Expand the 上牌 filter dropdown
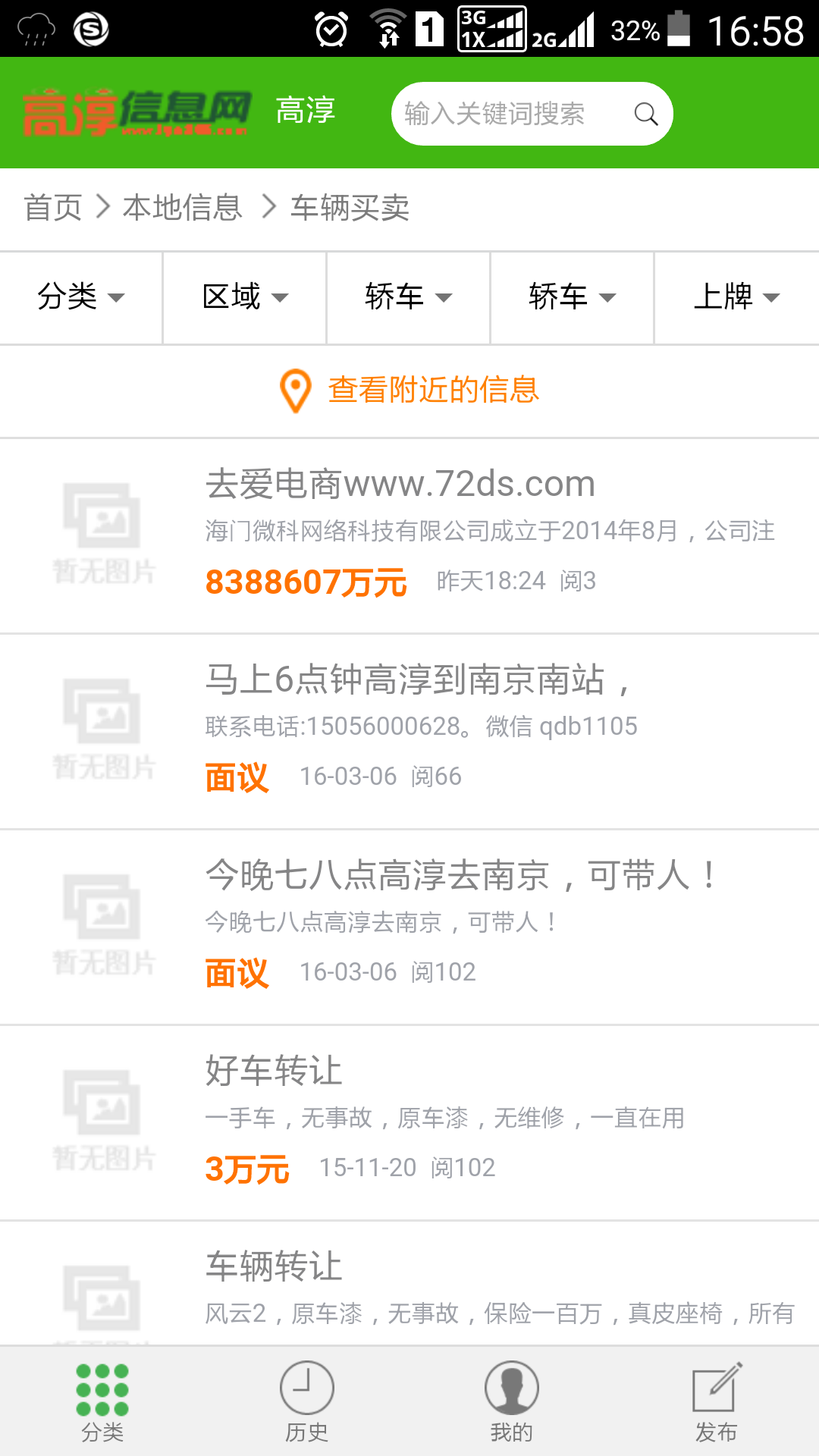This screenshot has height=1456, width=819. [x=736, y=297]
